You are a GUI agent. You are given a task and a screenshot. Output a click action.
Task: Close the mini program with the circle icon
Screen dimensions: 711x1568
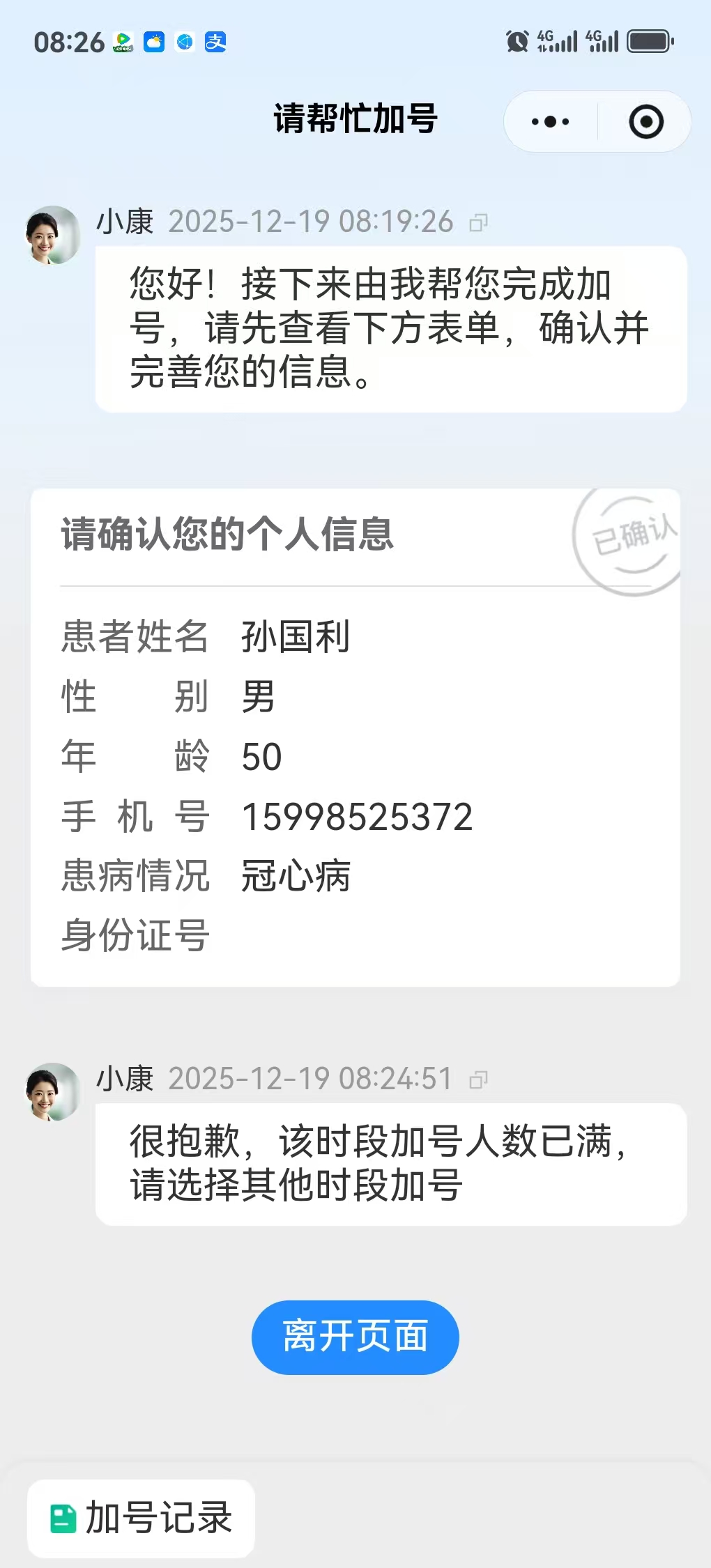click(x=646, y=122)
